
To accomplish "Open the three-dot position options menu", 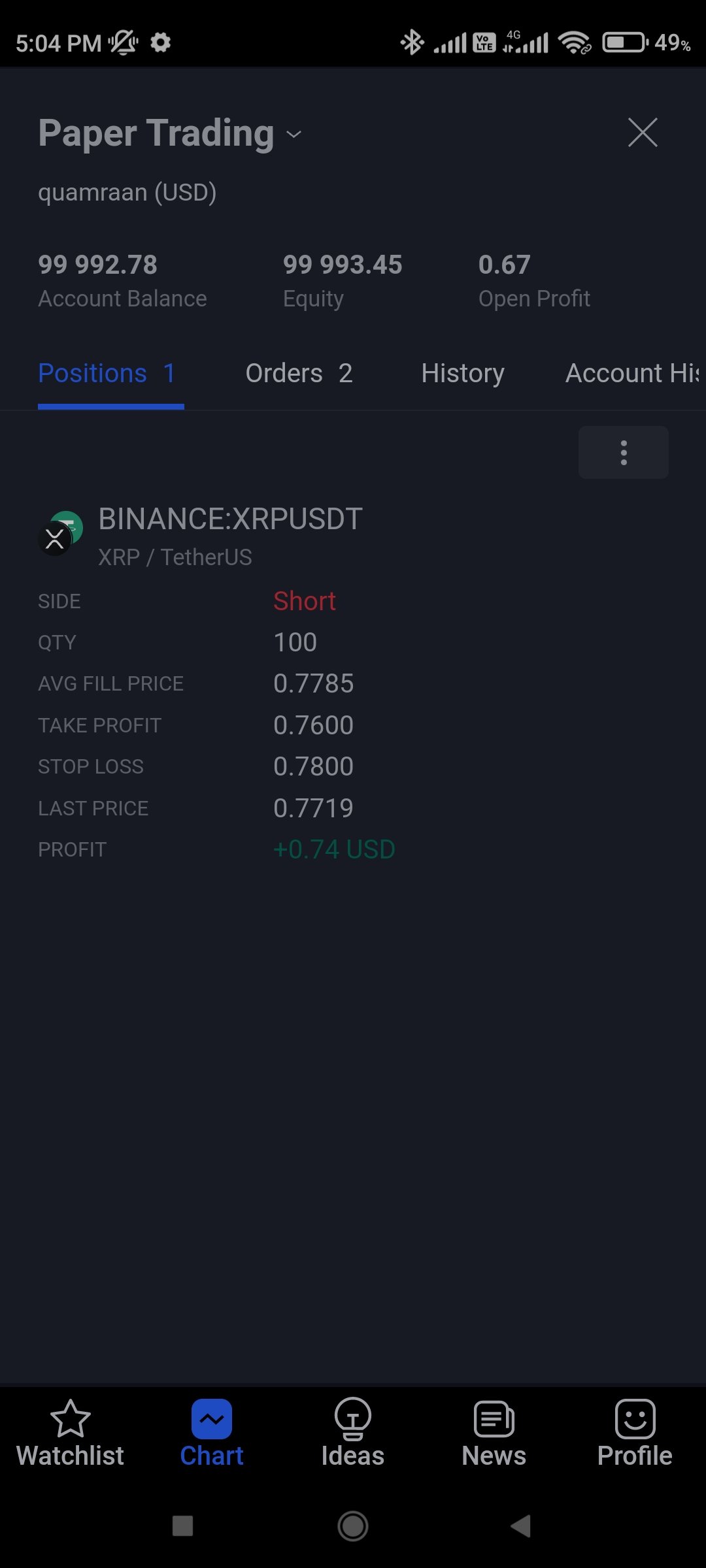I will click(x=624, y=452).
